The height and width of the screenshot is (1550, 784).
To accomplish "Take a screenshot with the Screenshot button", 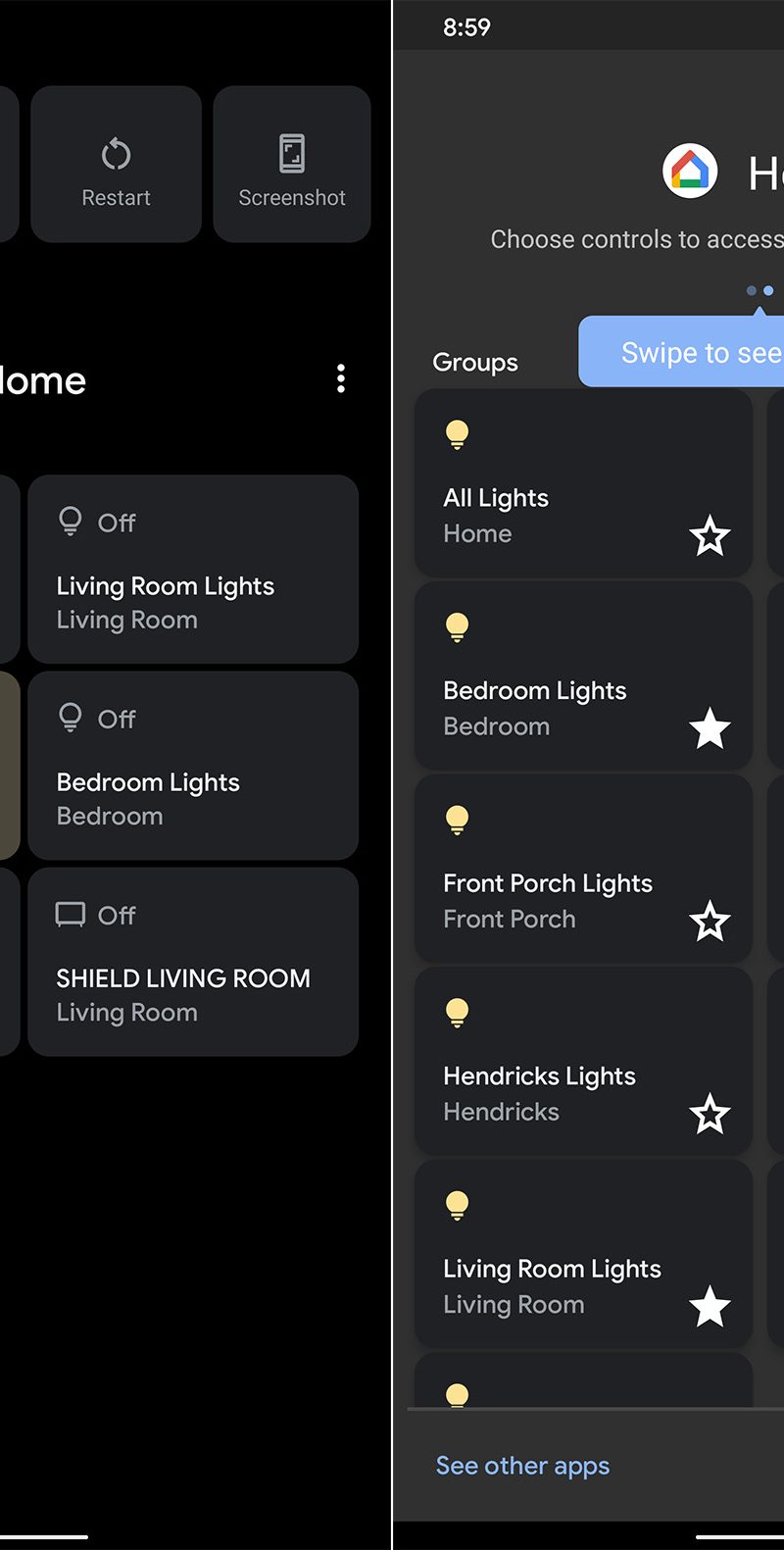I will click(292, 165).
